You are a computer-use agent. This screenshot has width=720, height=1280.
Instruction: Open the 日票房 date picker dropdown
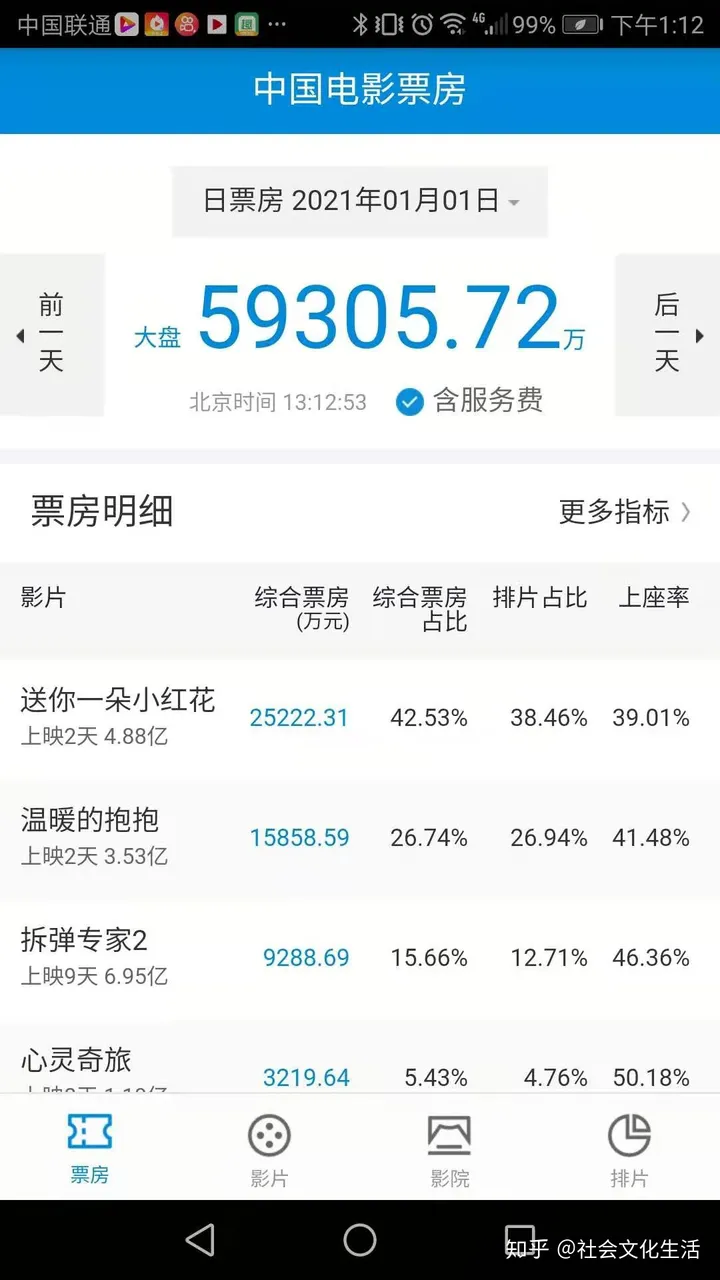(x=360, y=201)
